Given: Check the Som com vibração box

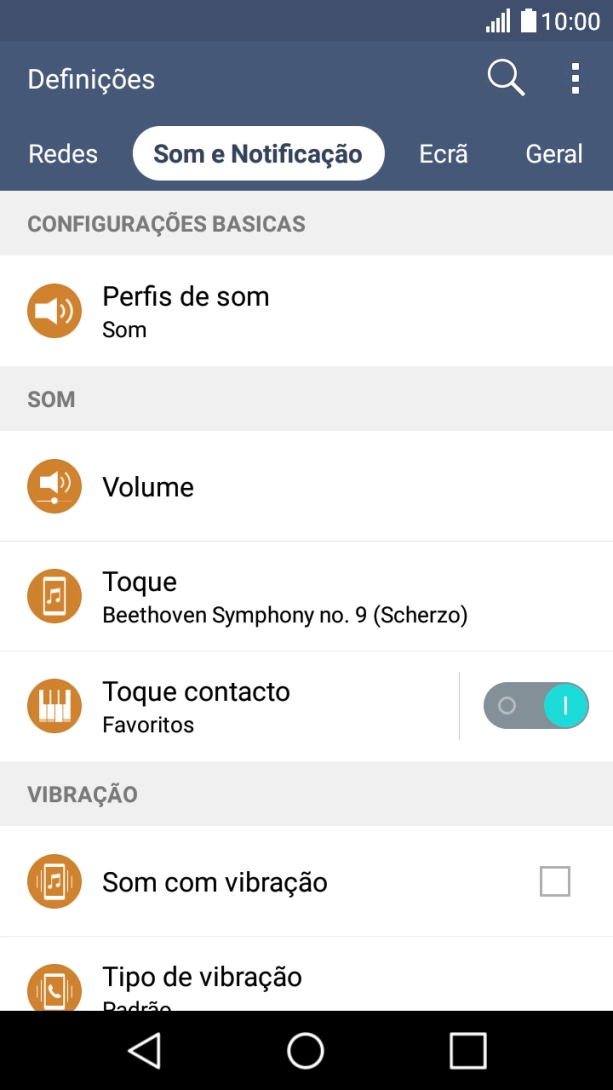Looking at the screenshot, I should click(555, 882).
